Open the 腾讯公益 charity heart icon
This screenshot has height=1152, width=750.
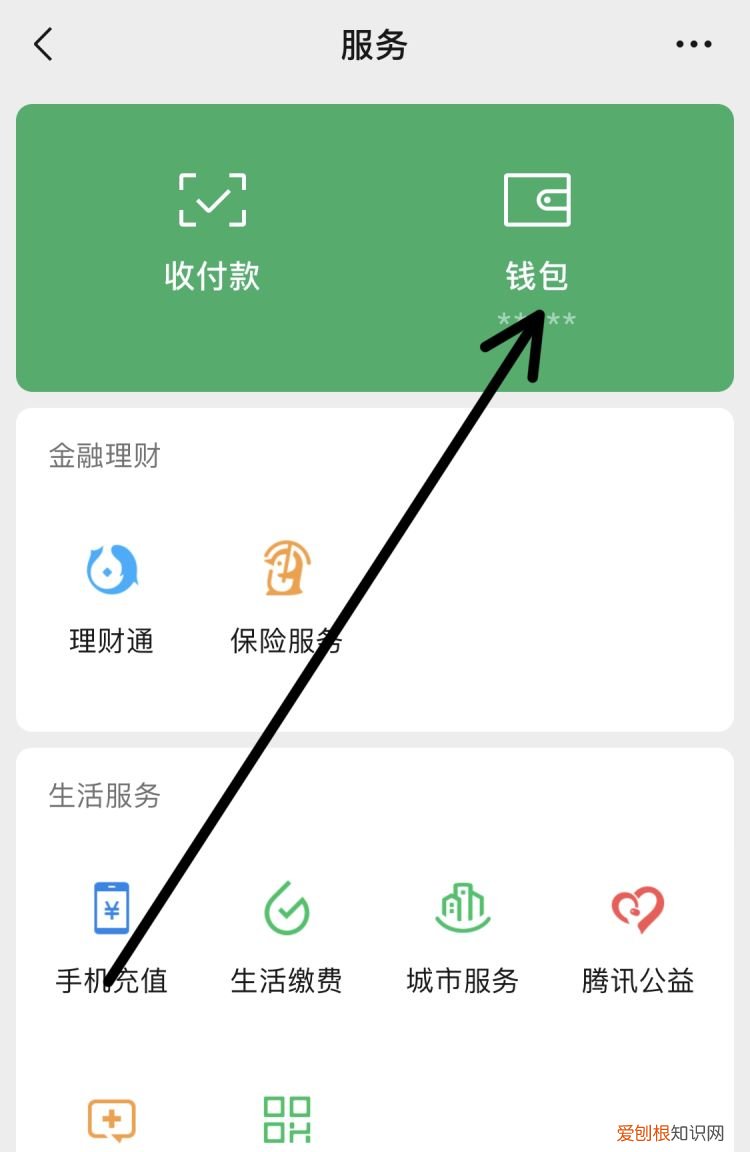pyautogui.click(x=637, y=906)
